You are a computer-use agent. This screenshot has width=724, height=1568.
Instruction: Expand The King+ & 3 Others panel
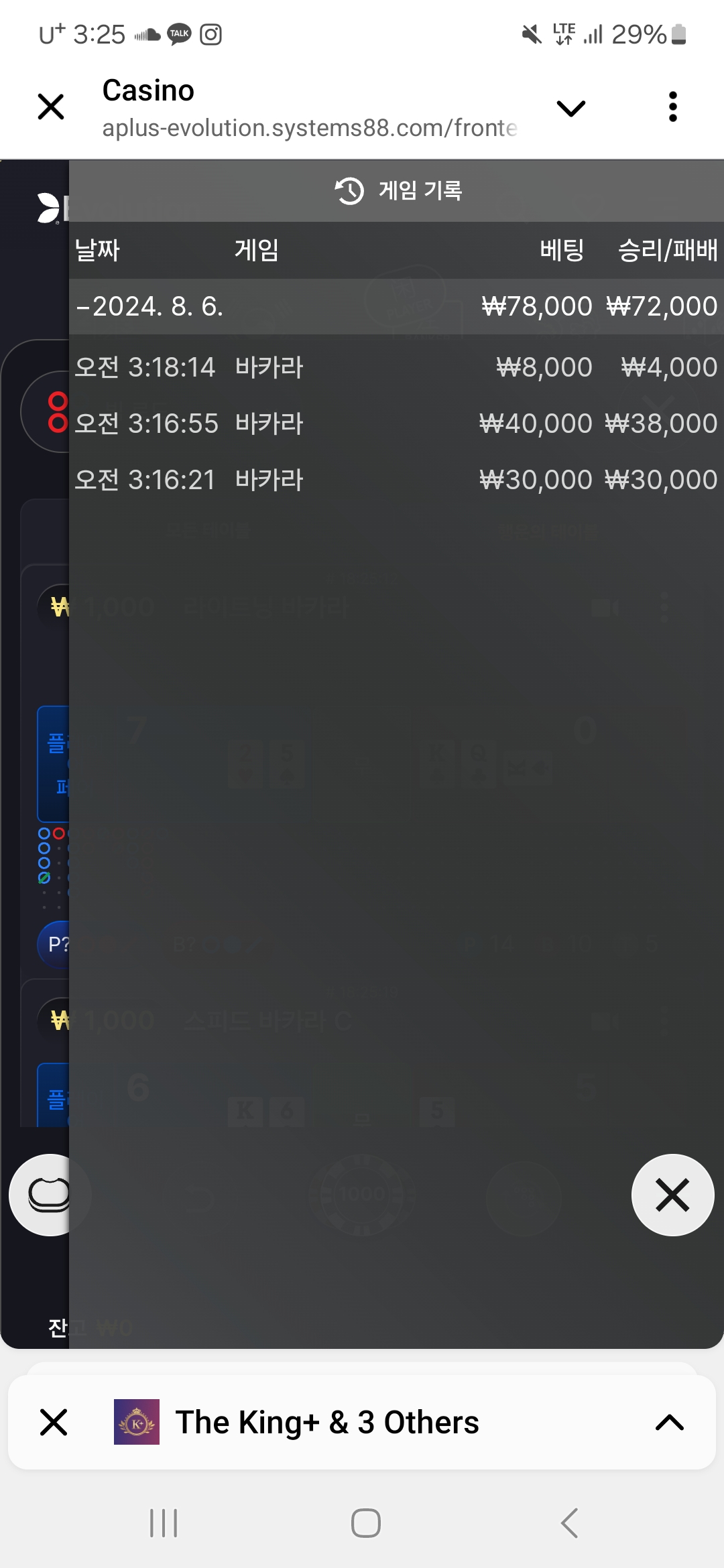669,1422
